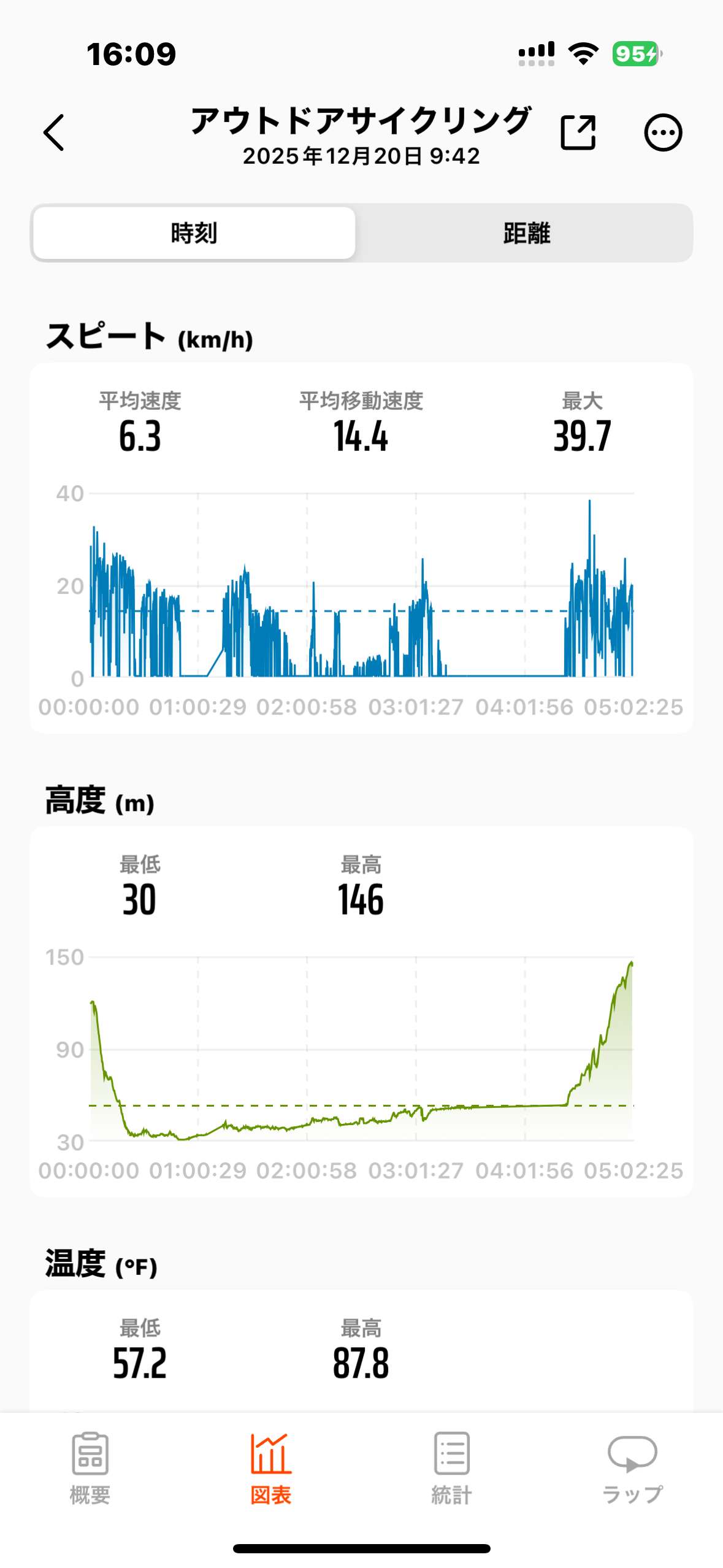Go back to the previous screen
The height and width of the screenshot is (1568, 723).
tap(54, 133)
